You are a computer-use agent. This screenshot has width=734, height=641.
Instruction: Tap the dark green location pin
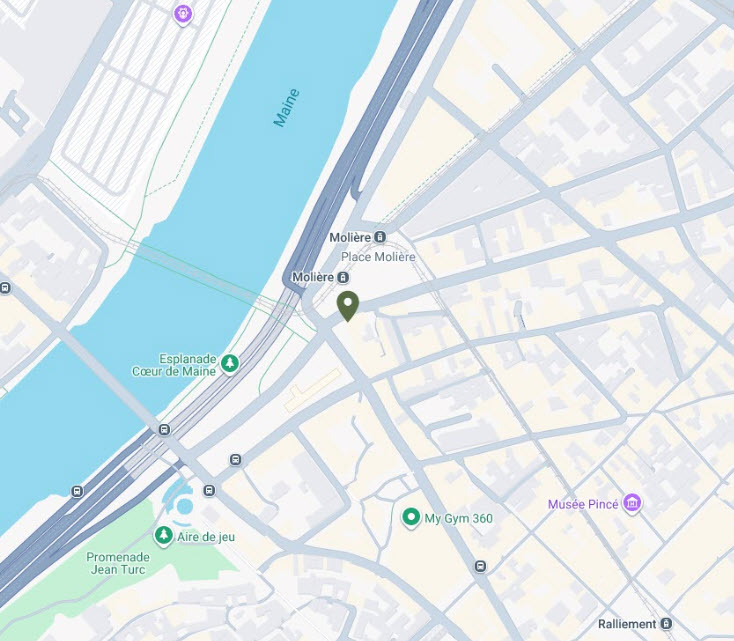[348, 305]
